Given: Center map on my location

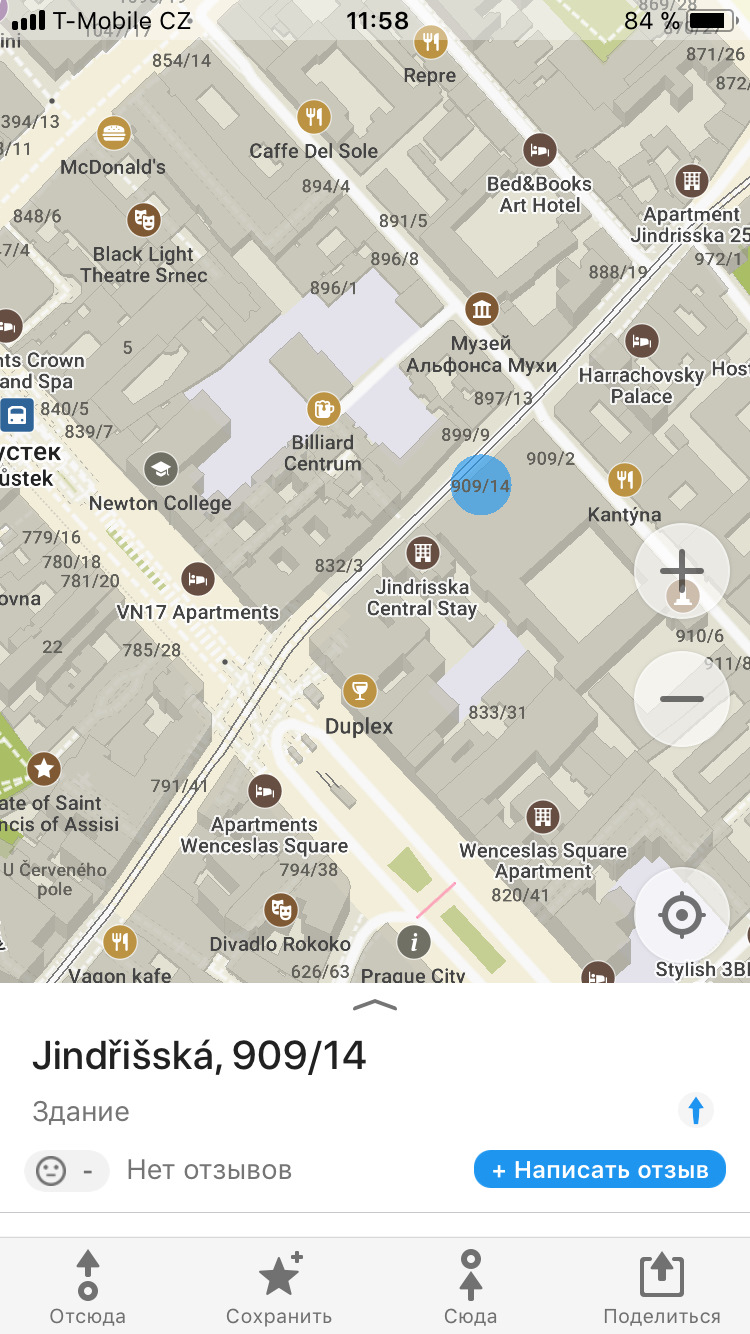Looking at the screenshot, I should (682, 914).
